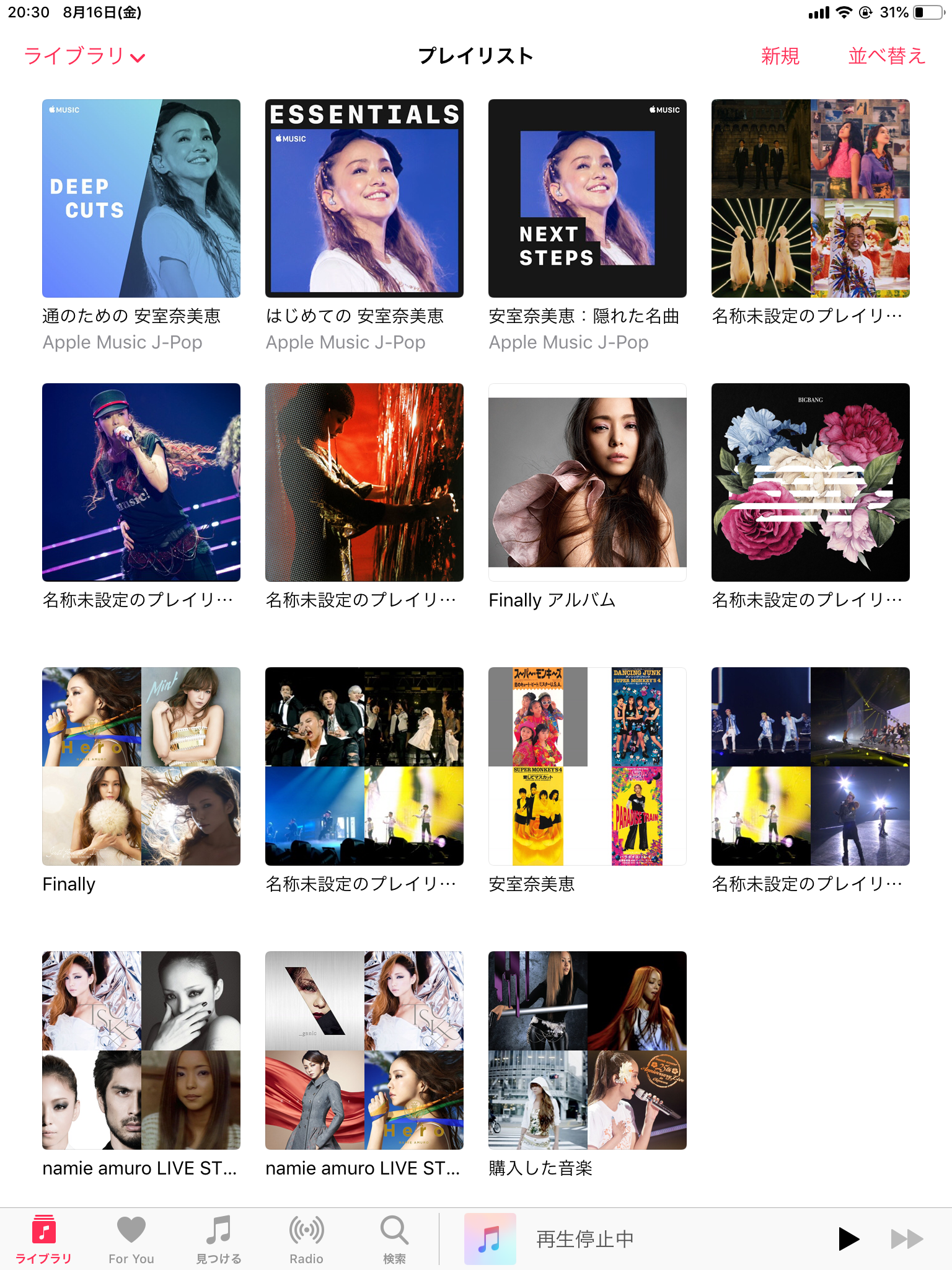Open the 購入した音楽 playlist
The height and width of the screenshot is (1270, 952).
(588, 1050)
